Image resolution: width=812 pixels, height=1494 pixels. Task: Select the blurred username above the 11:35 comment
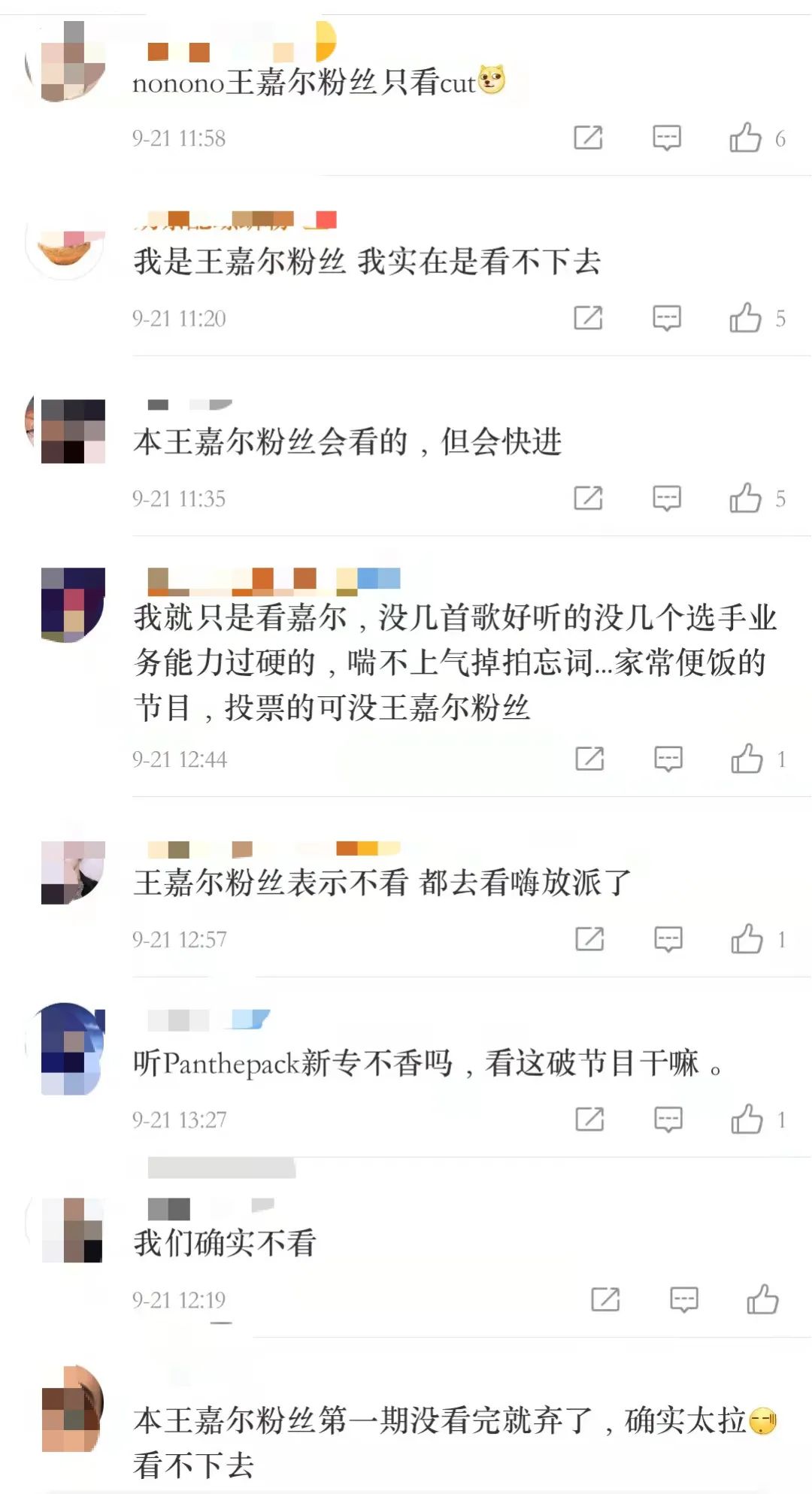(x=192, y=404)
